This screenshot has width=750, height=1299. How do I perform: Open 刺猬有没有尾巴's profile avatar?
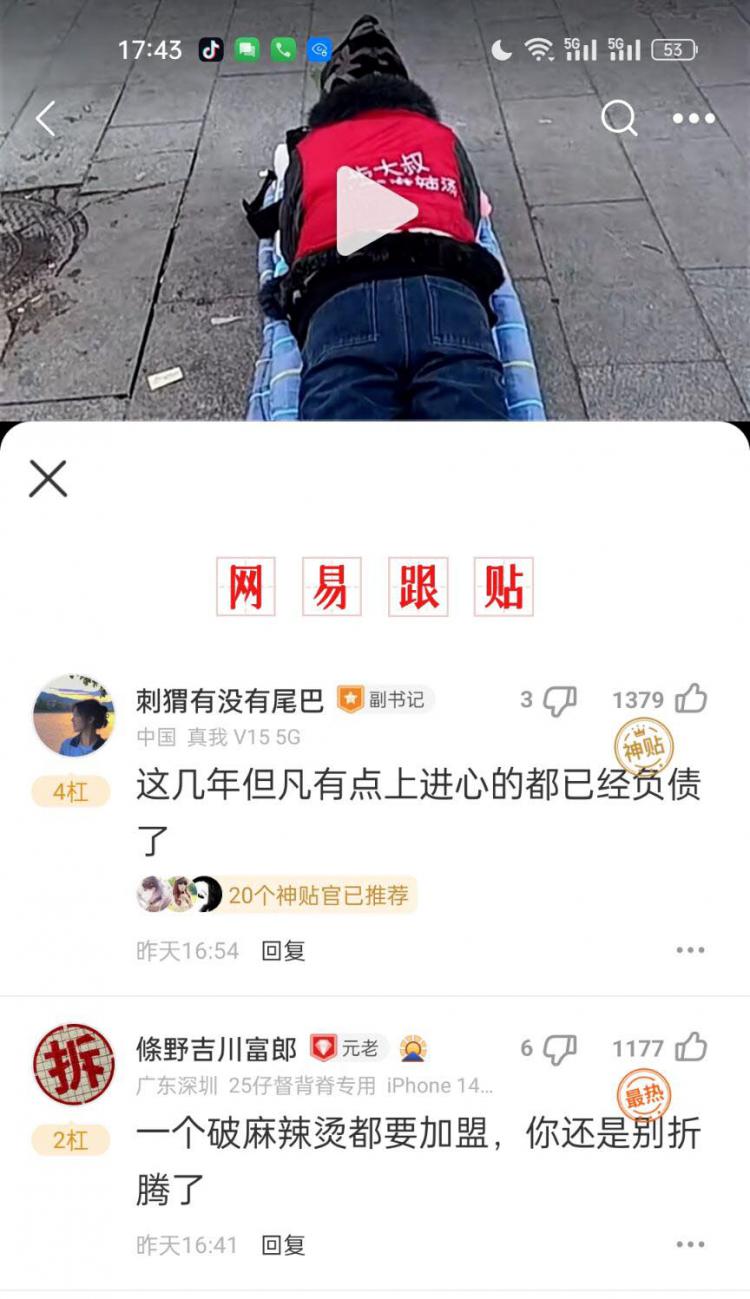[x=74, y=715]
